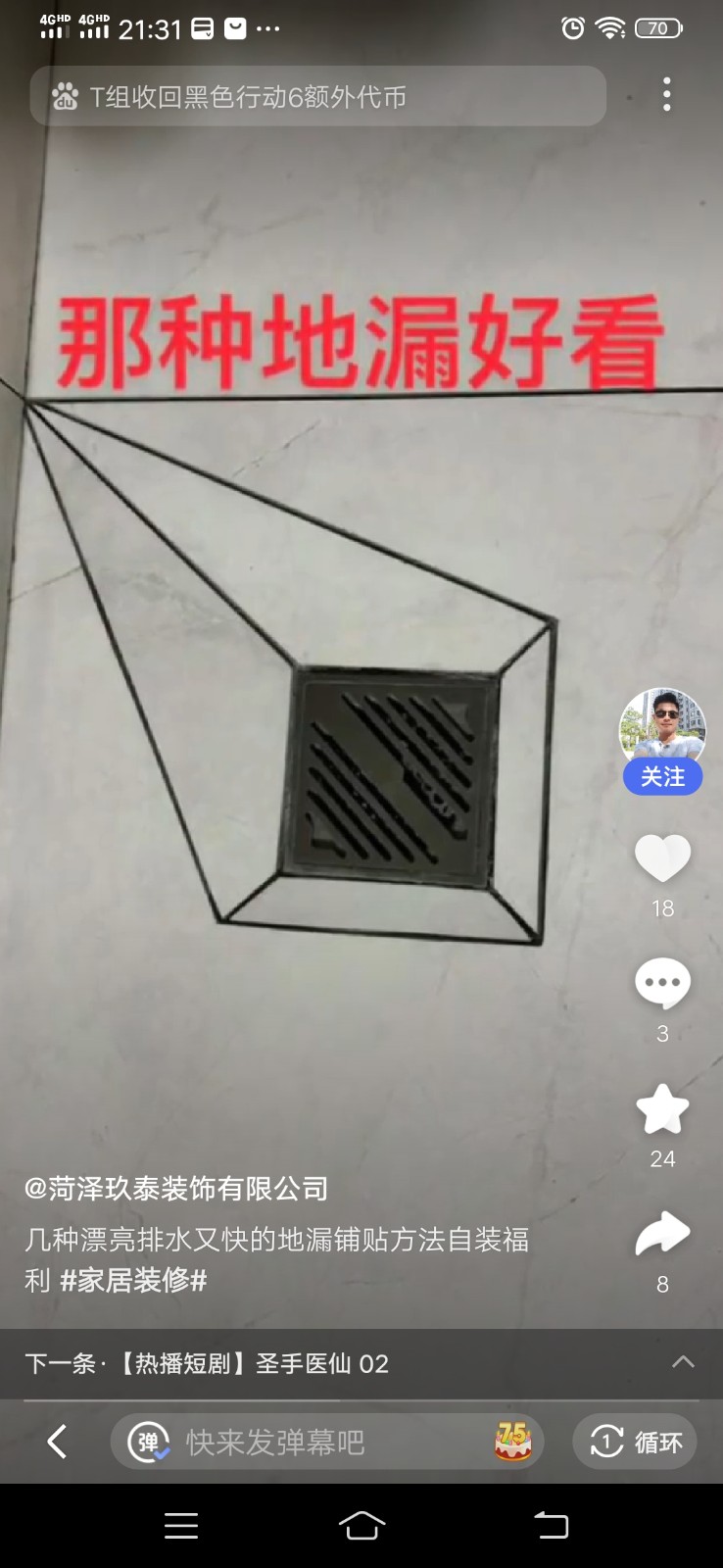The image size is (723, 1568).
Task: Open the search box with T组收回黑色行动 text
Action: 318,96
